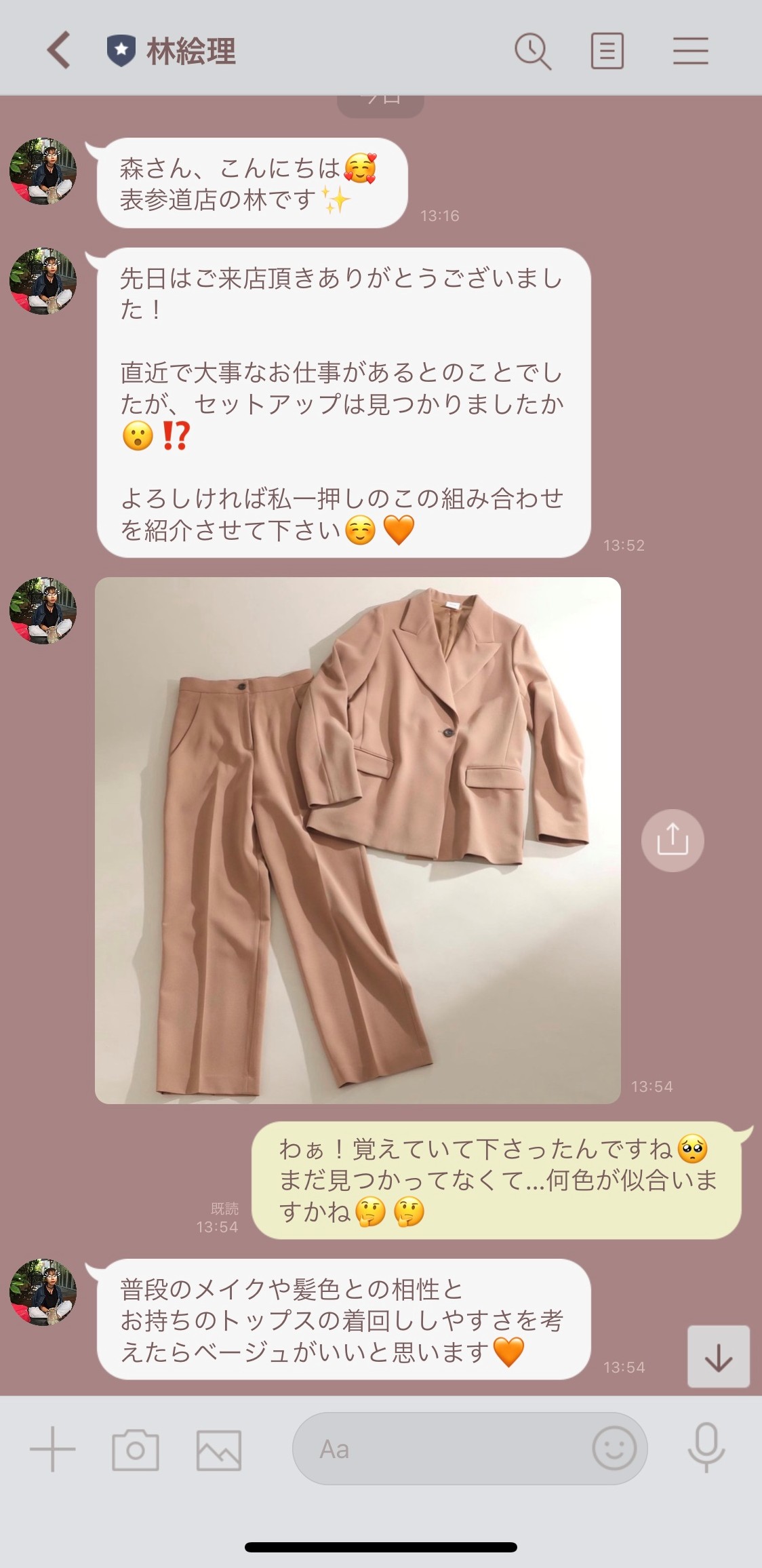762x1568 pixels.
Task: Open the beige suit photo
Action: tap(357, 840)
